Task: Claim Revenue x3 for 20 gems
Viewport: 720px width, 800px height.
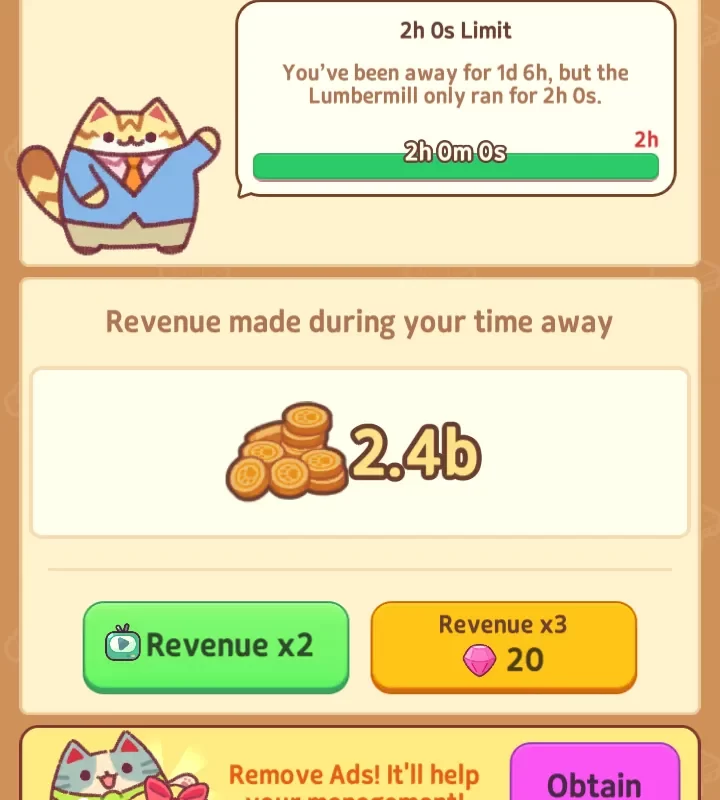Action: click(x=503, y=645)
